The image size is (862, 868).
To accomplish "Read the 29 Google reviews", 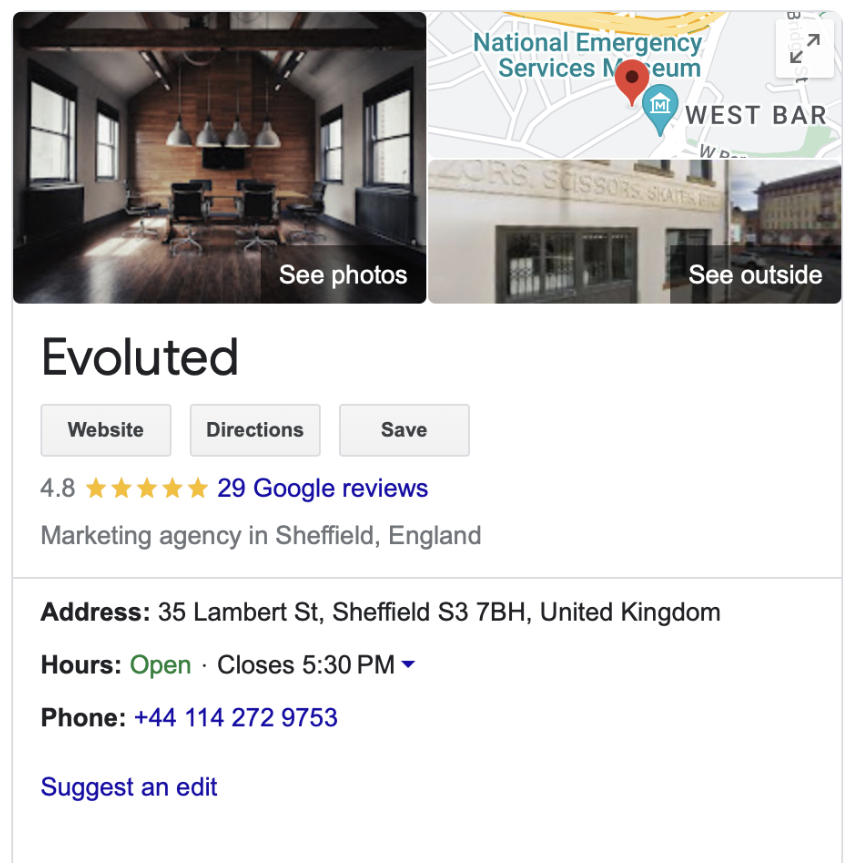I will (322, 488).
